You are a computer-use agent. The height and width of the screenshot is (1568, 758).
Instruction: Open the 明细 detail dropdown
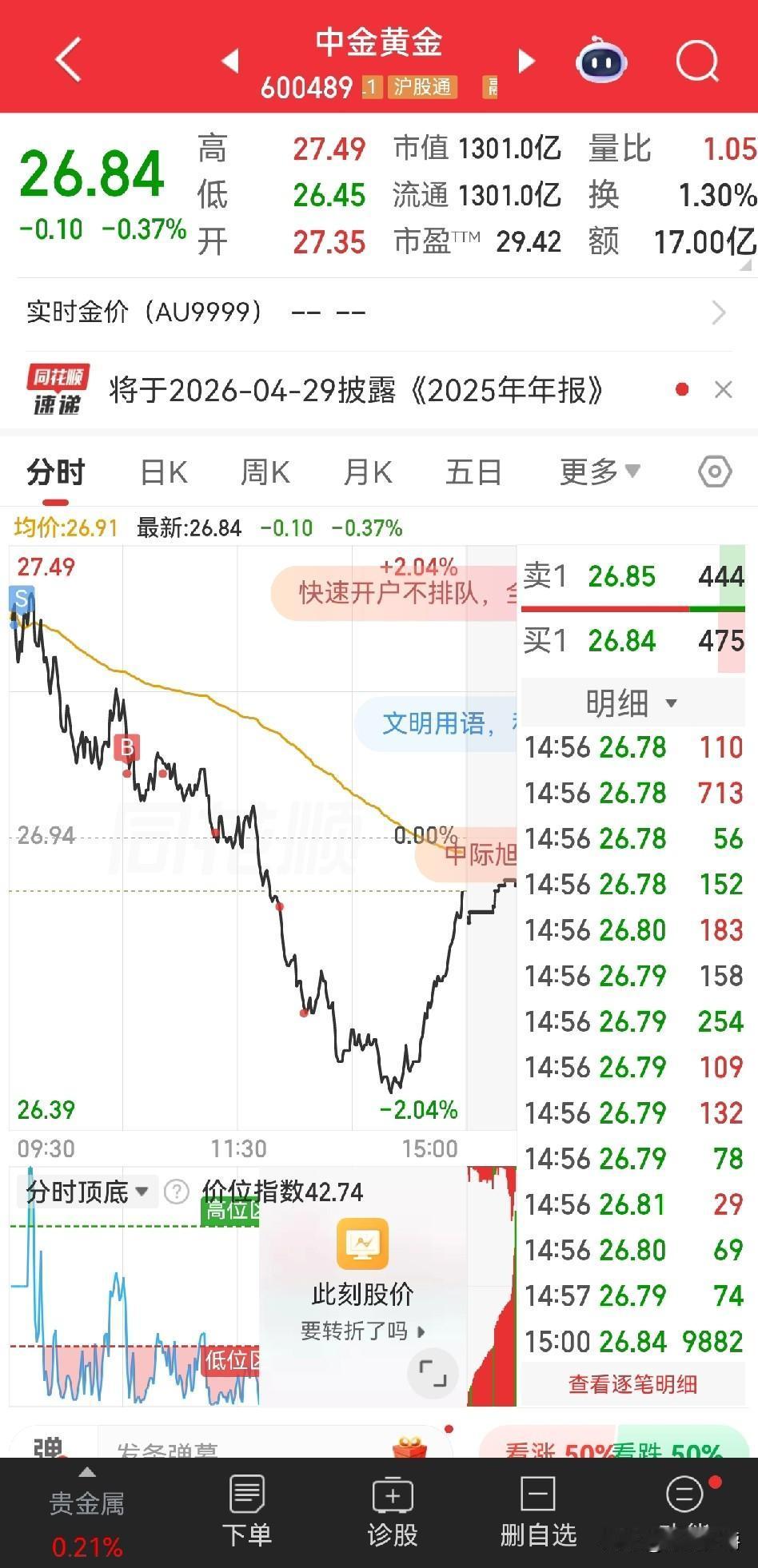pos(631,702)
